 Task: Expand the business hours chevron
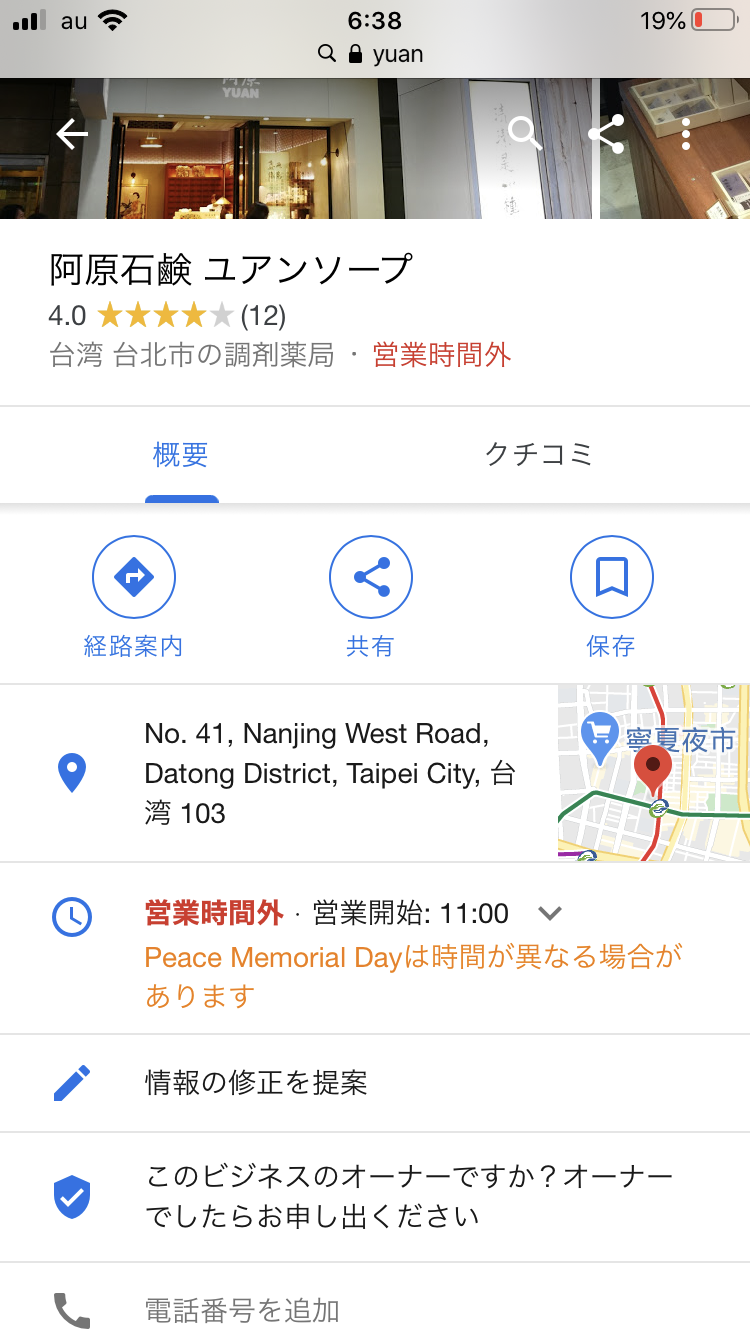[x=550, y=913]
